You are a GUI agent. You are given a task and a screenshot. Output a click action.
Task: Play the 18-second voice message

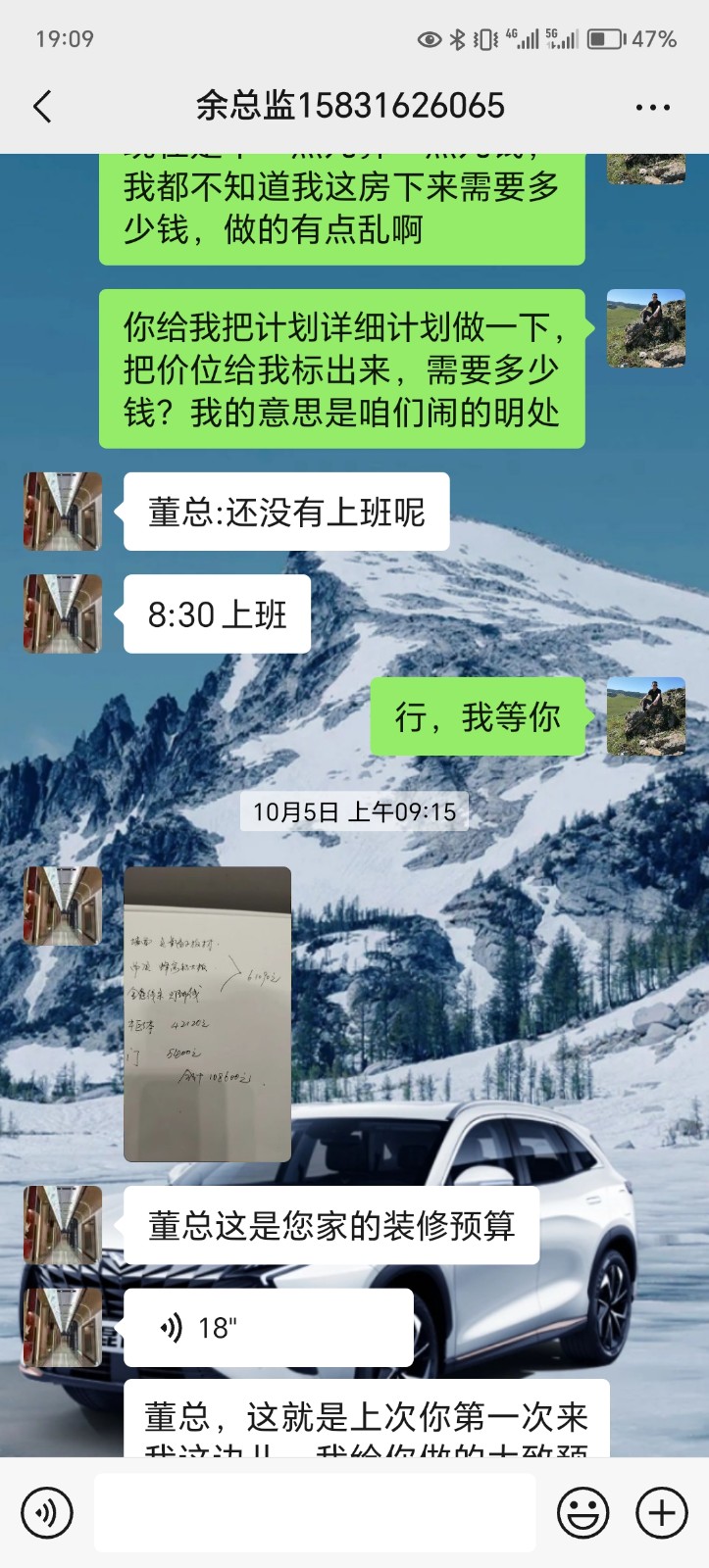267,1327
